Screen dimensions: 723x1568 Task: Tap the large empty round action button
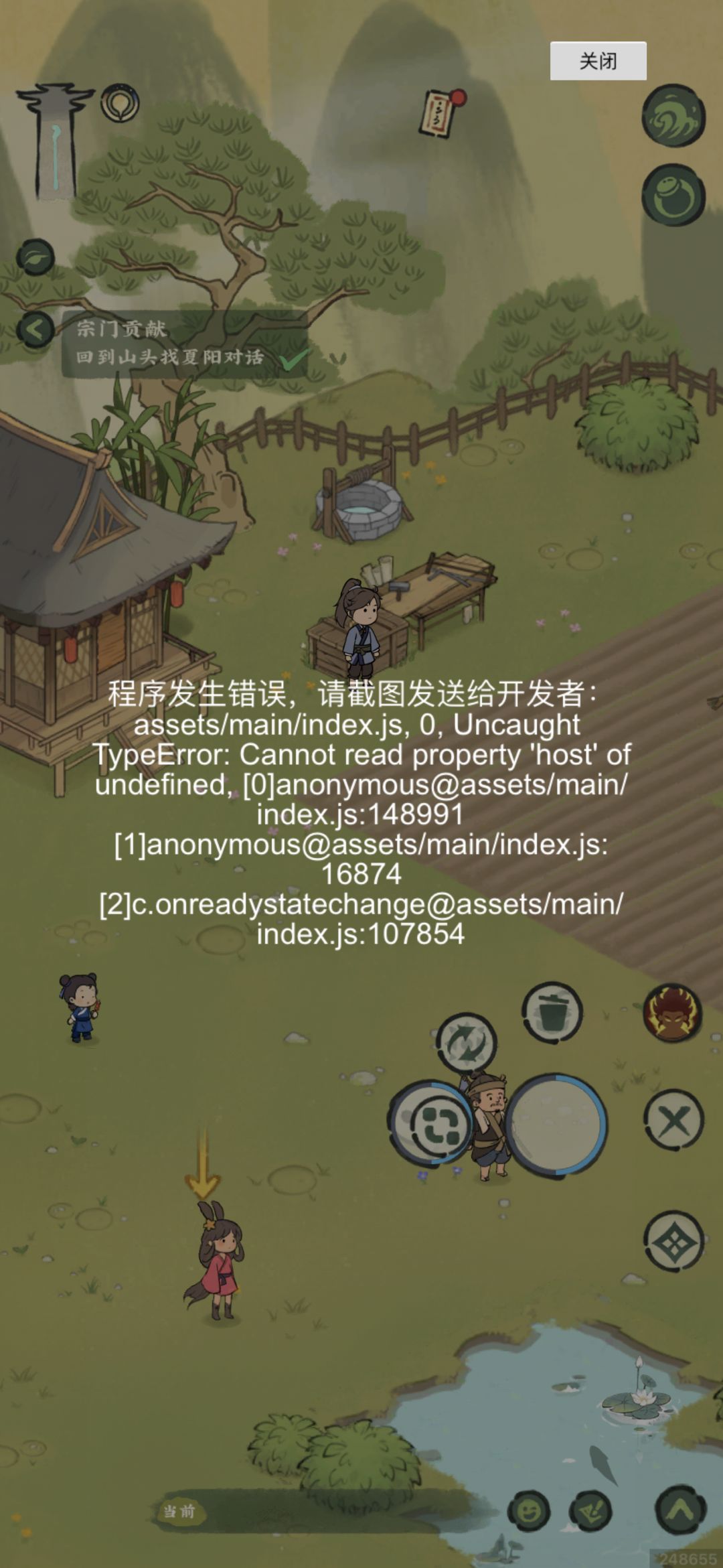coord(557,1125)
